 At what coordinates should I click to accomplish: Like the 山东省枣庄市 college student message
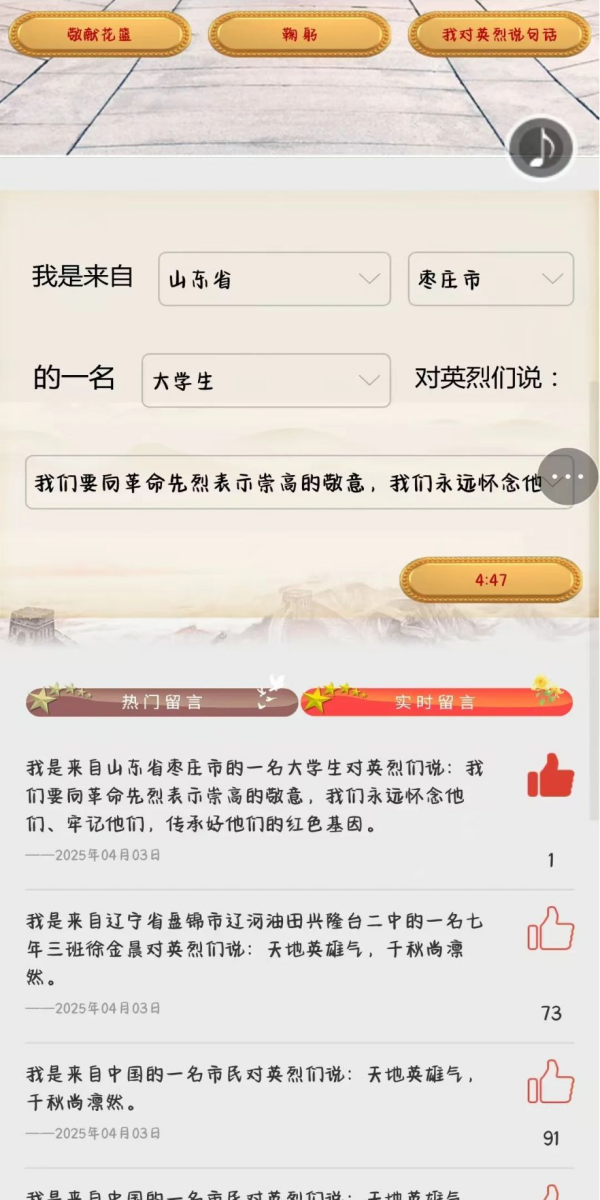point(550,776)
